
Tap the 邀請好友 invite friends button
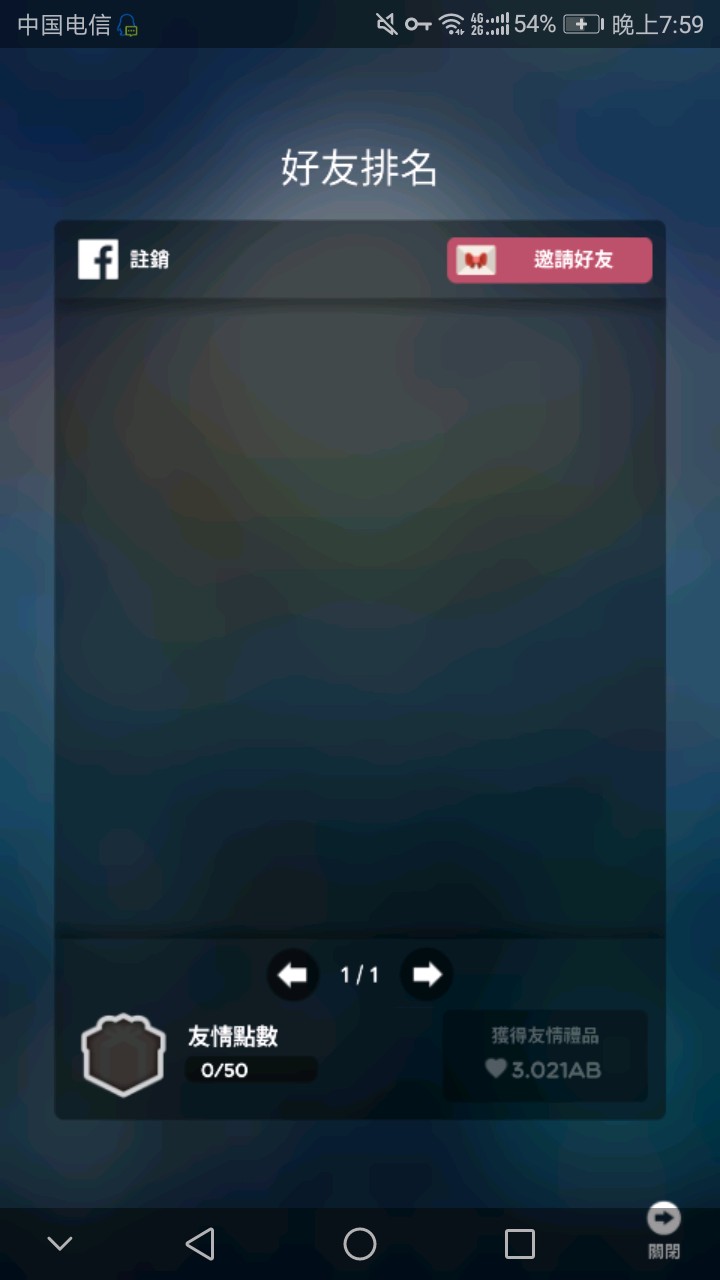[x=549, y=261]
